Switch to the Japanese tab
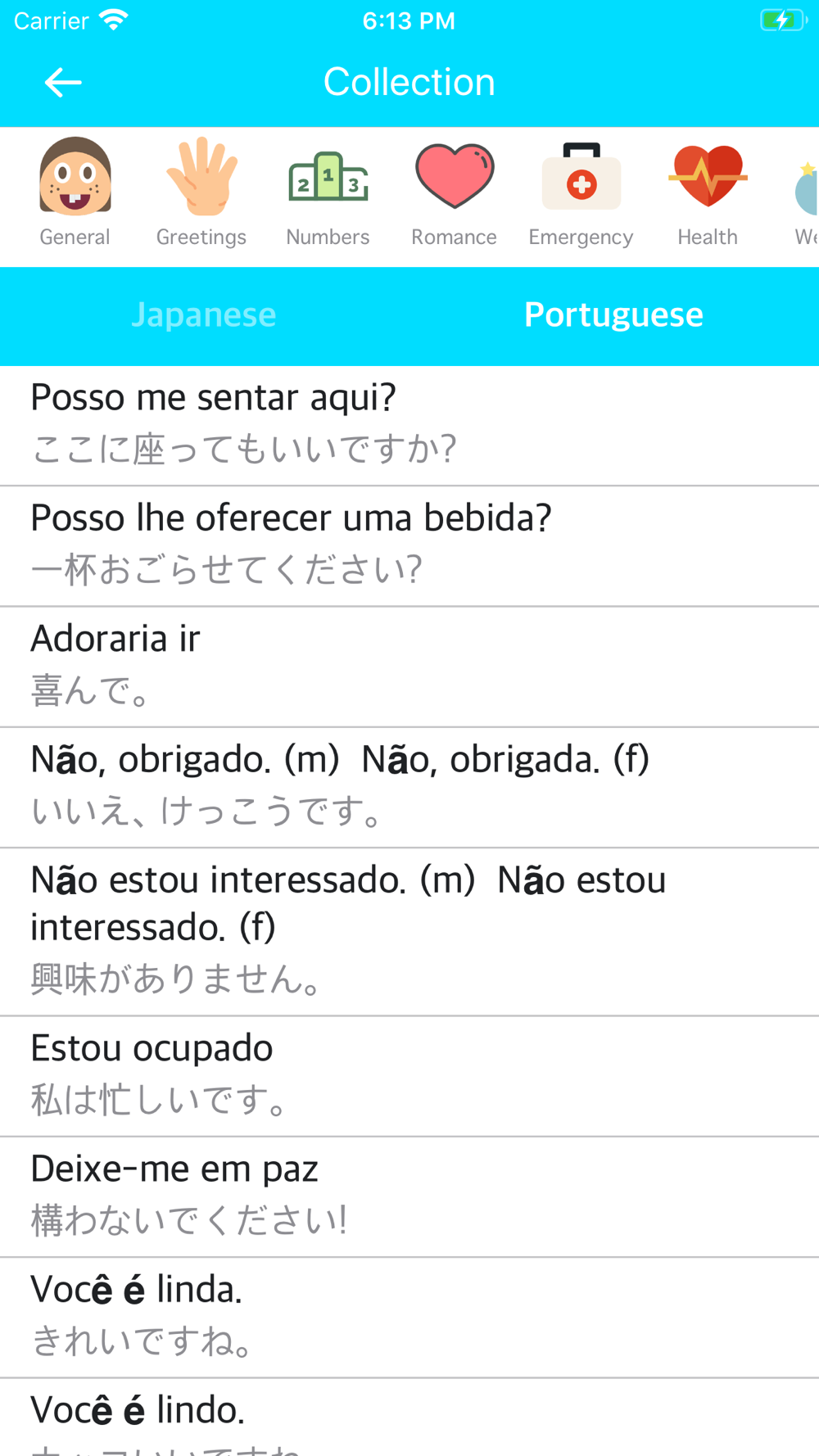This screenshot has width=819, height=1456. pyautogui.click(x=204, y=315)
